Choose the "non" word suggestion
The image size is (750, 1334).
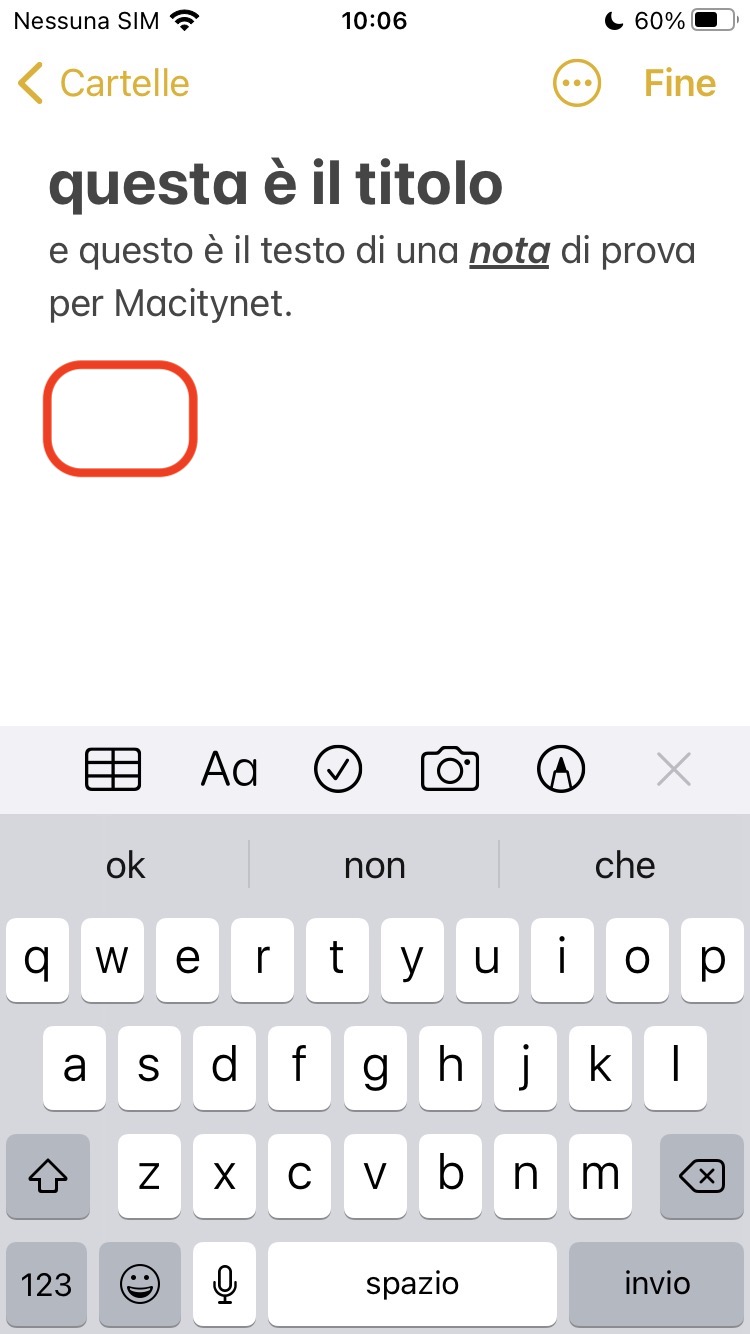pos(375,865)
